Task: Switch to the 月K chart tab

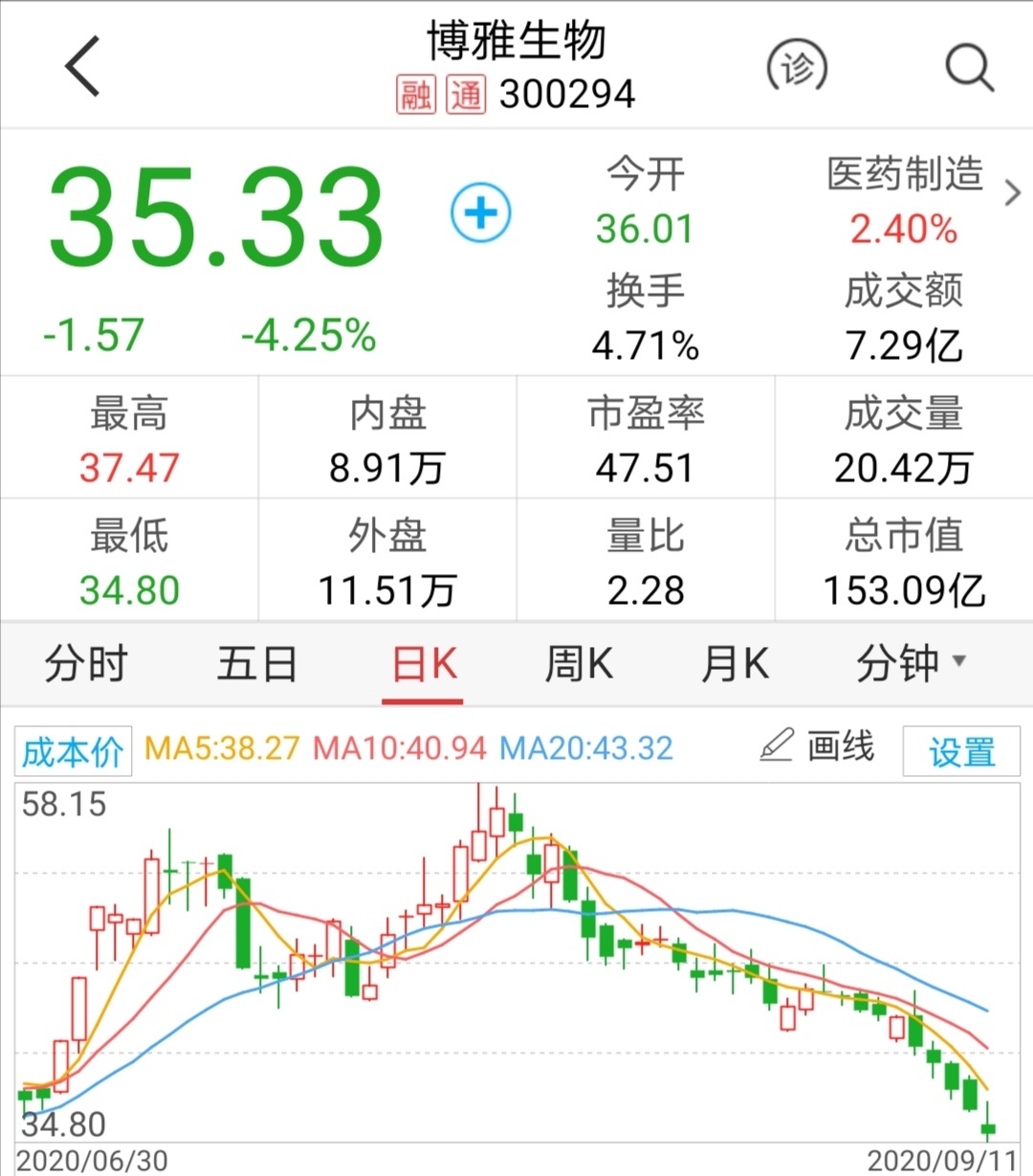Action: (x=735, y=664)
